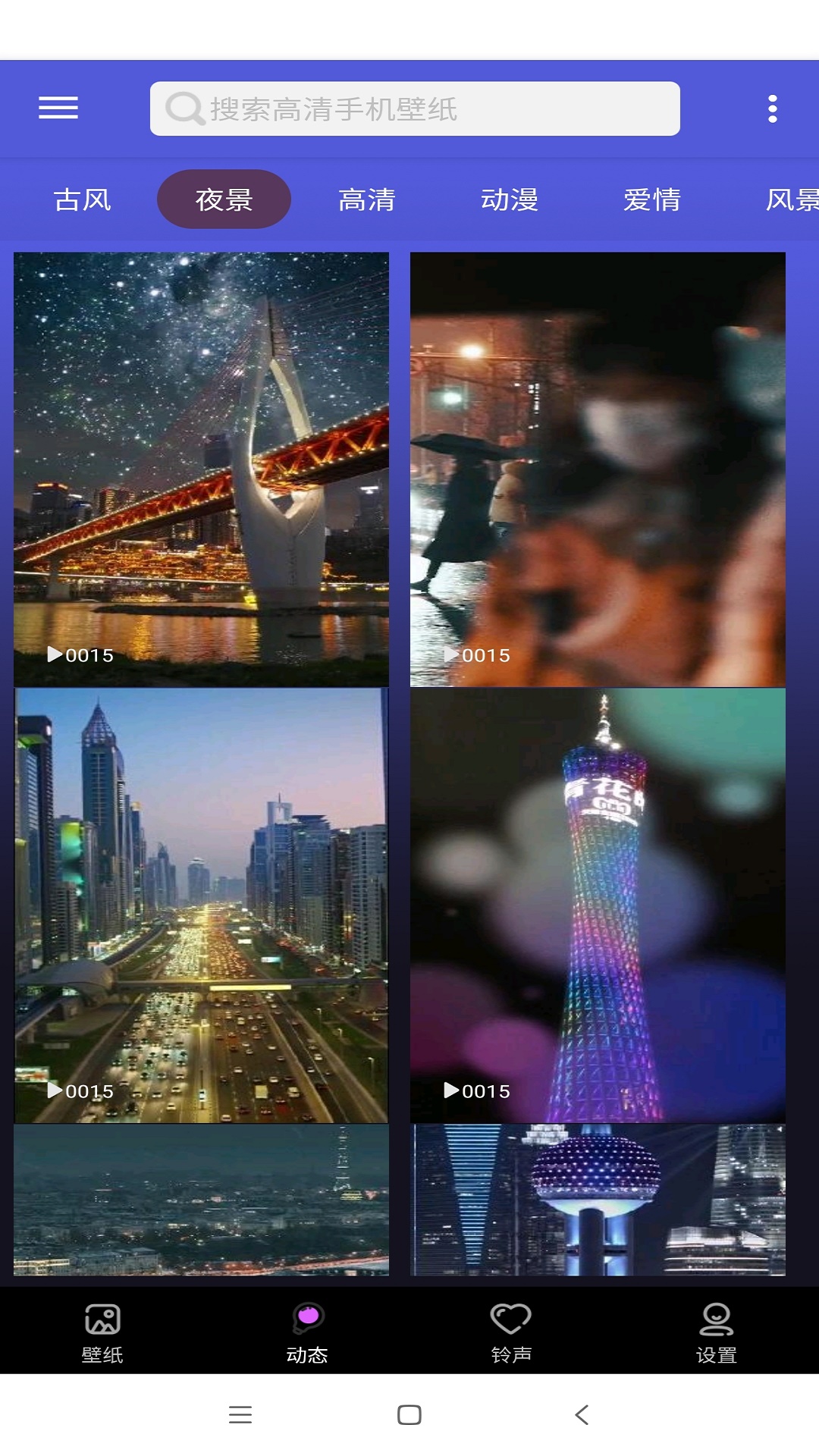The height and width of the screenshot is (1456, 819).
Task: Tap the 动态 bottom tab
Action: (x=307, y=1331)
